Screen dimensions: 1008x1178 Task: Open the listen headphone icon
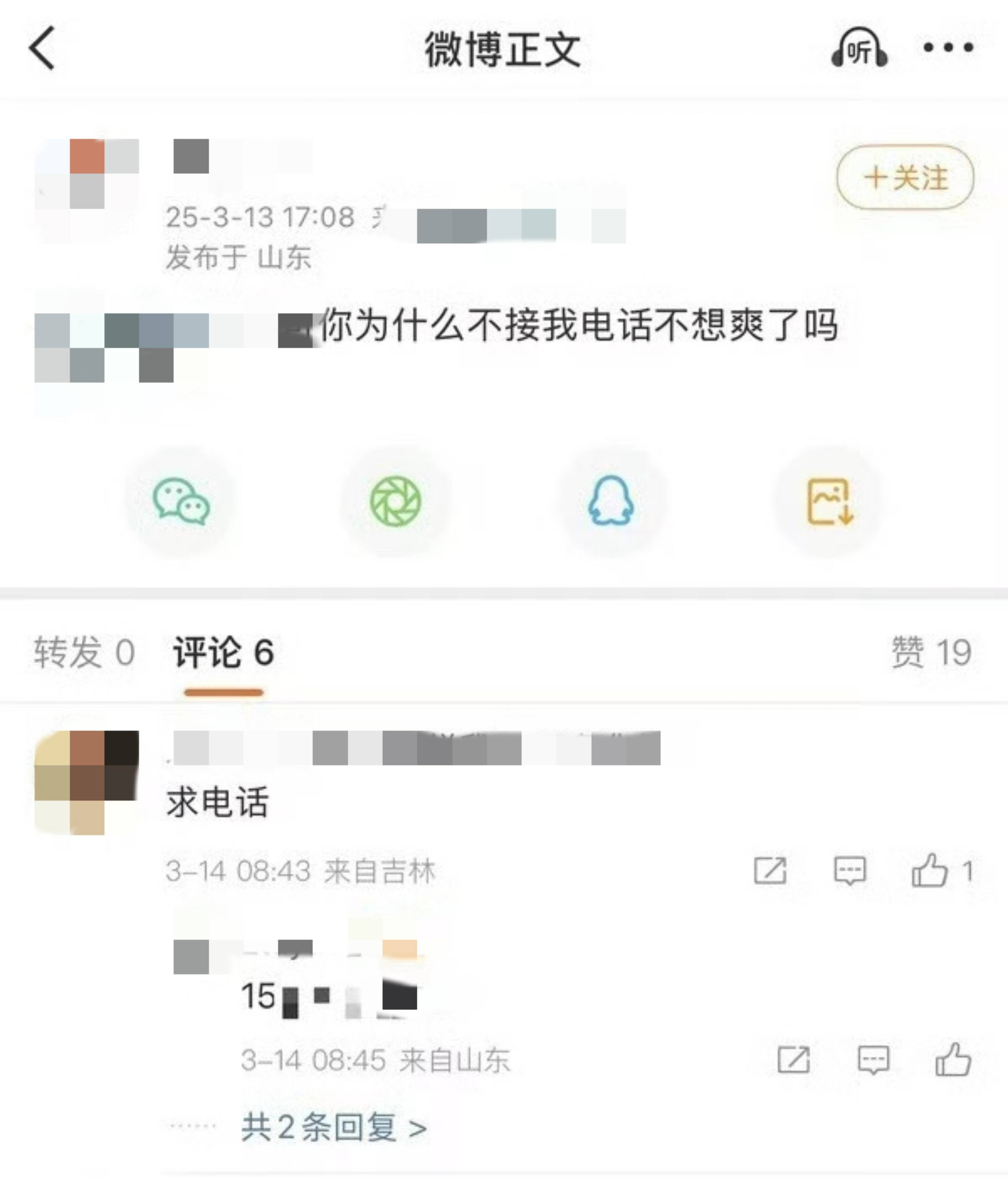859,48
